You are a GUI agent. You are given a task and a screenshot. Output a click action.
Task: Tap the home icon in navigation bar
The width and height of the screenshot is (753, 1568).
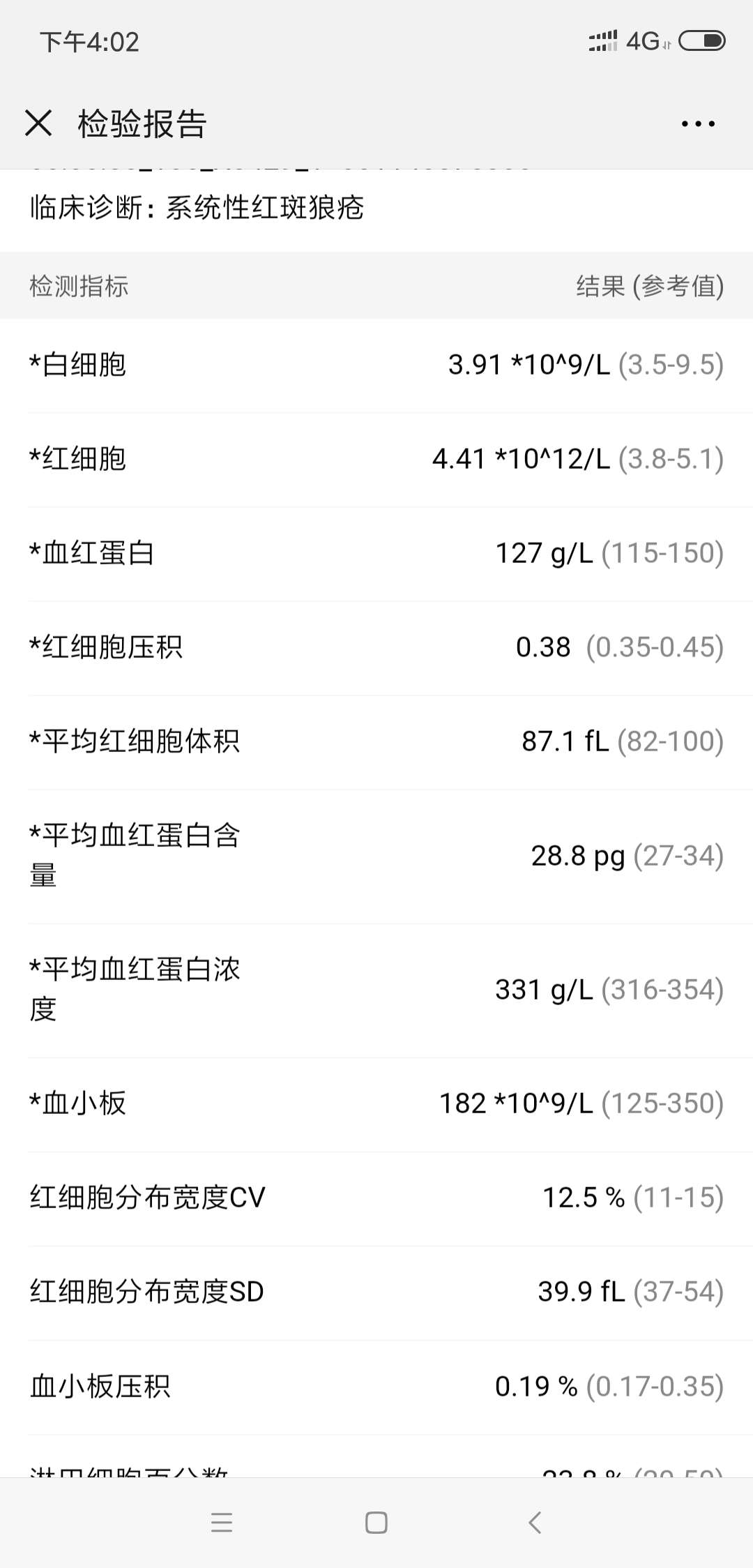[x=376, y=1525]
